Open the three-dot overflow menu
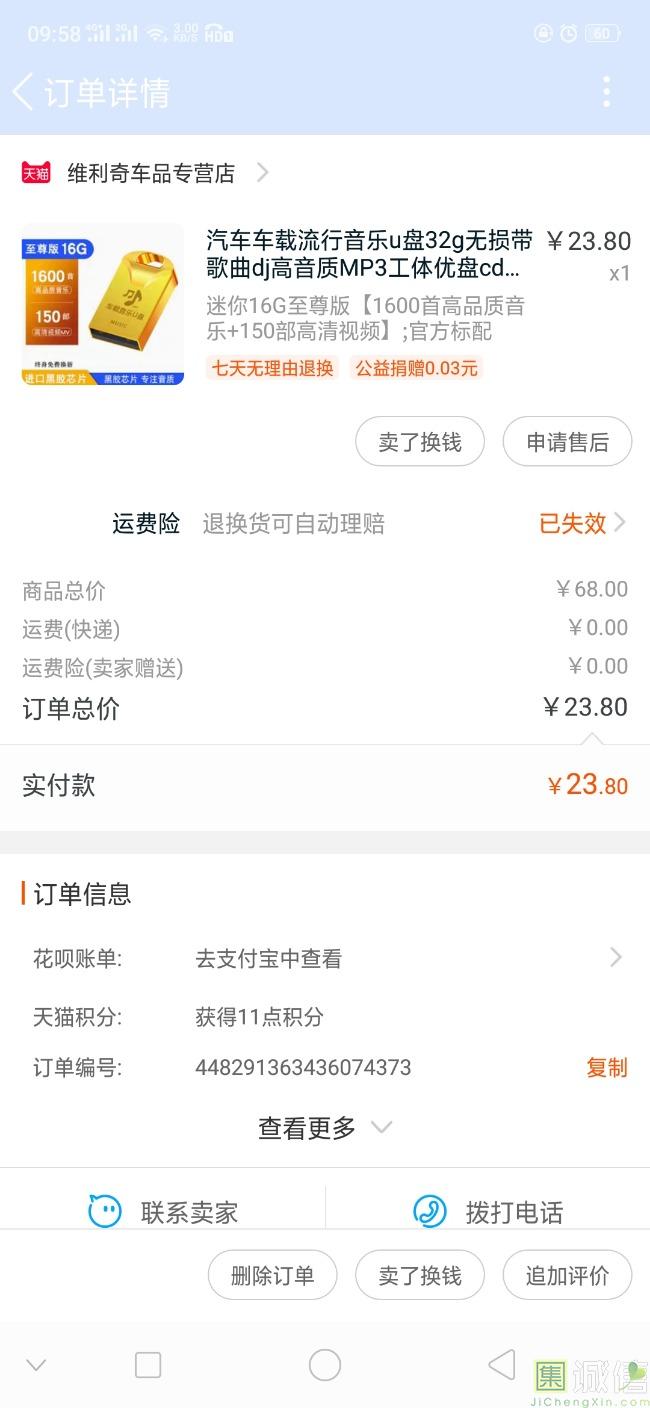 (606, 92)
